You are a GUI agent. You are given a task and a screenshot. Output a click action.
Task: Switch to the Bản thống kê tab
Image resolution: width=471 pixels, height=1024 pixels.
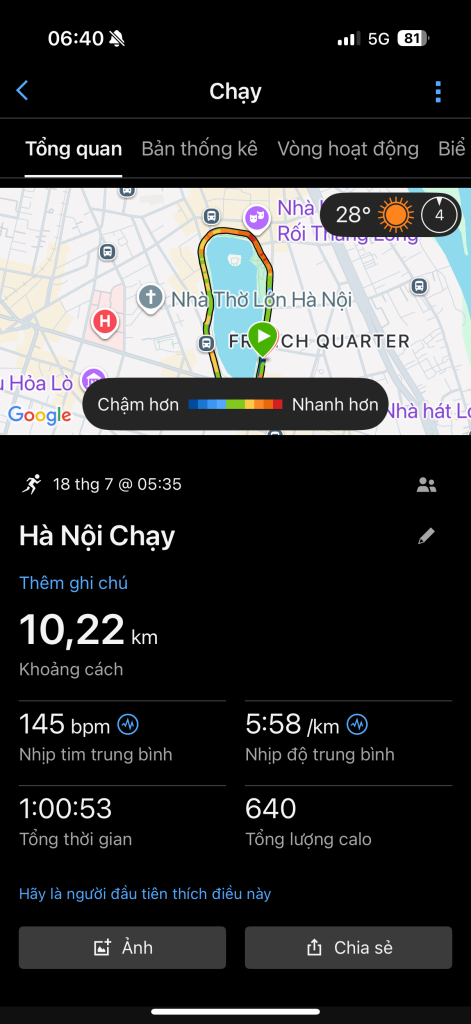coord(199,149)
